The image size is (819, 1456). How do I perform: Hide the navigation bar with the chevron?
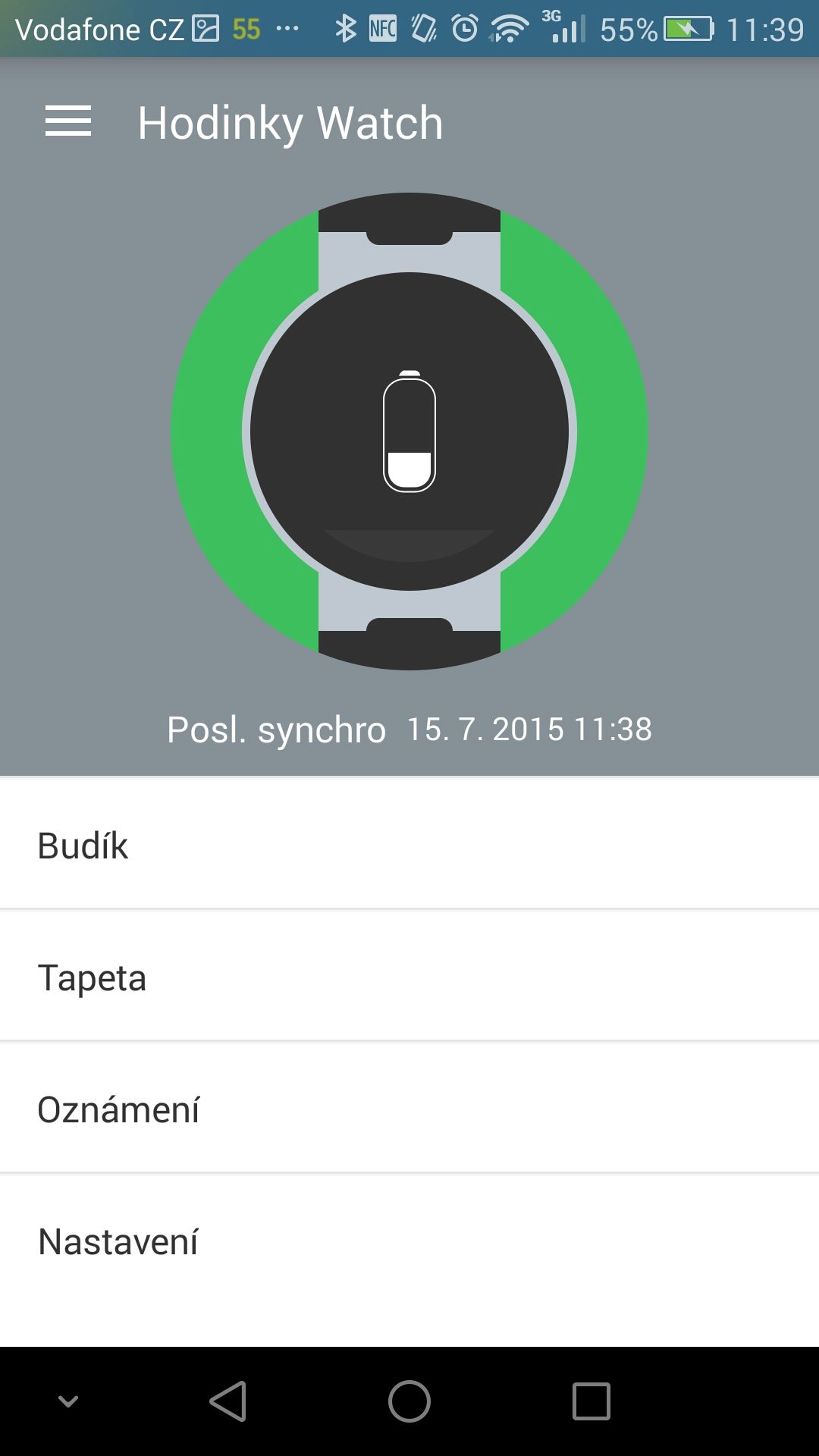tap(68, 1401)
